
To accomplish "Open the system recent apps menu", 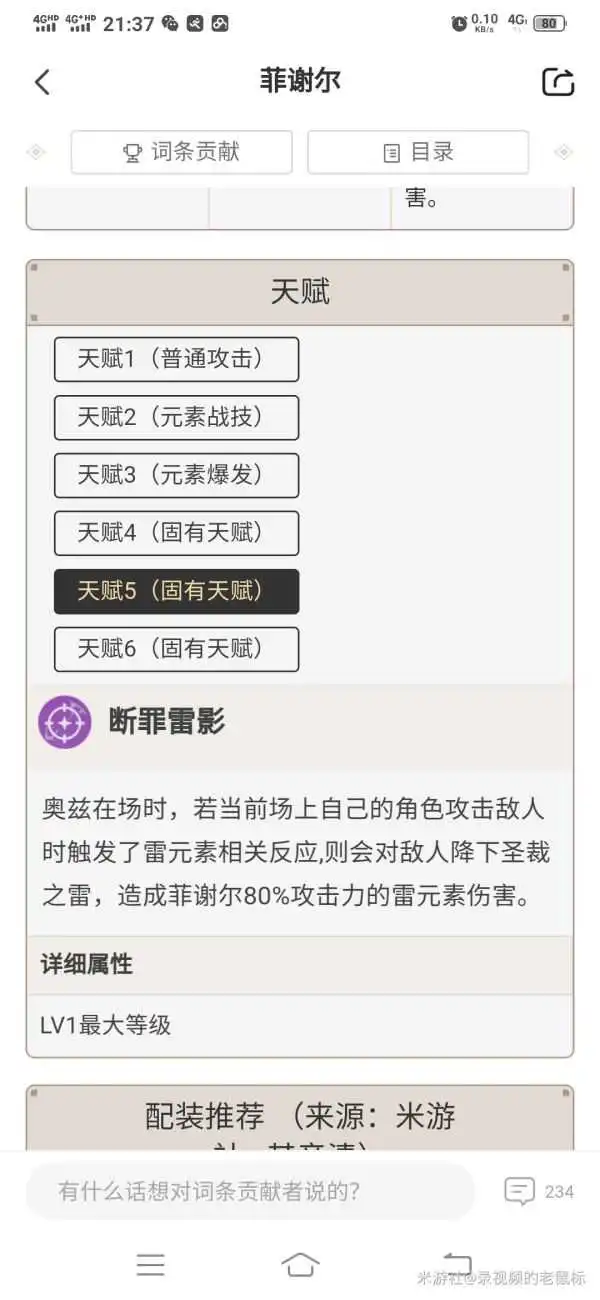I will [x=151, y=1264].
